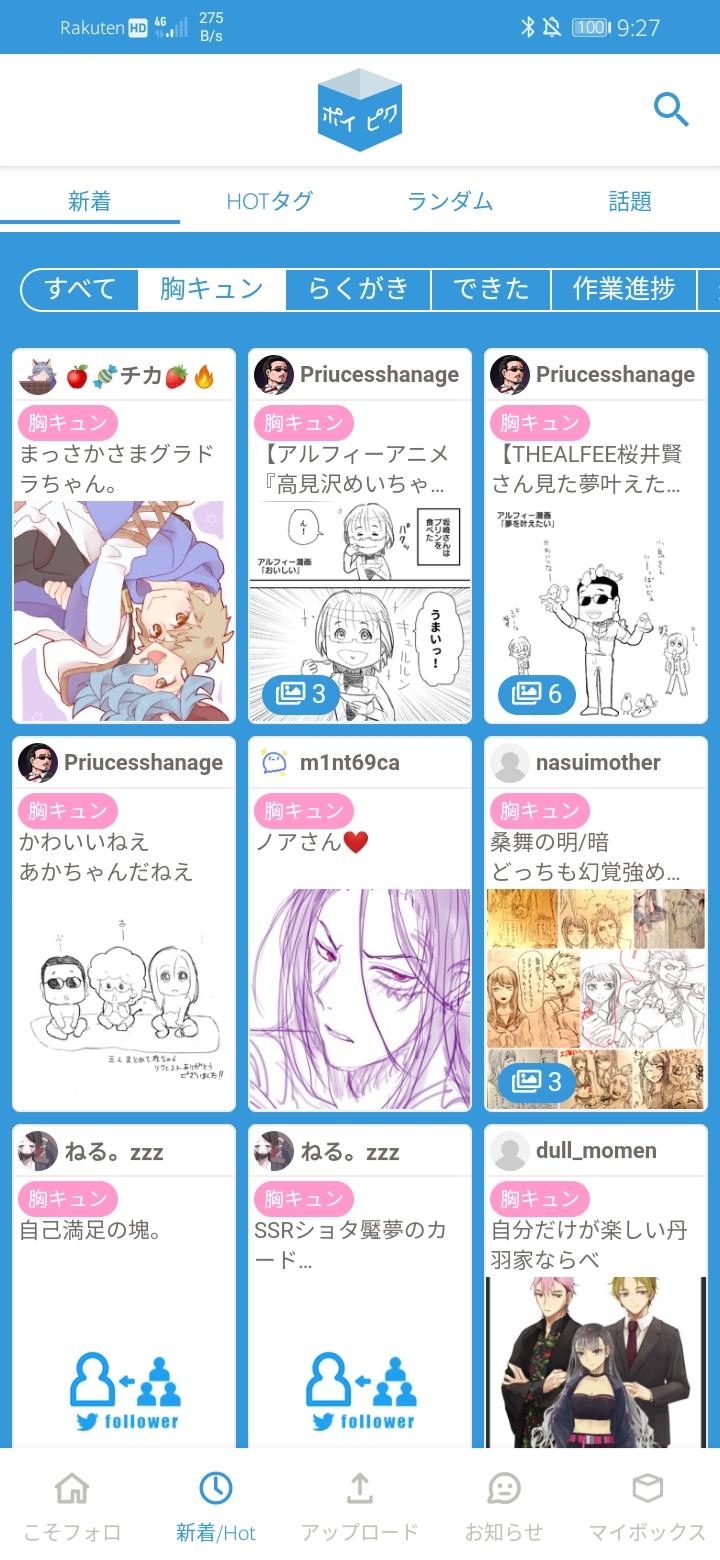View the かわいいねえ あかちゃんだねえ post

(124, 998)
